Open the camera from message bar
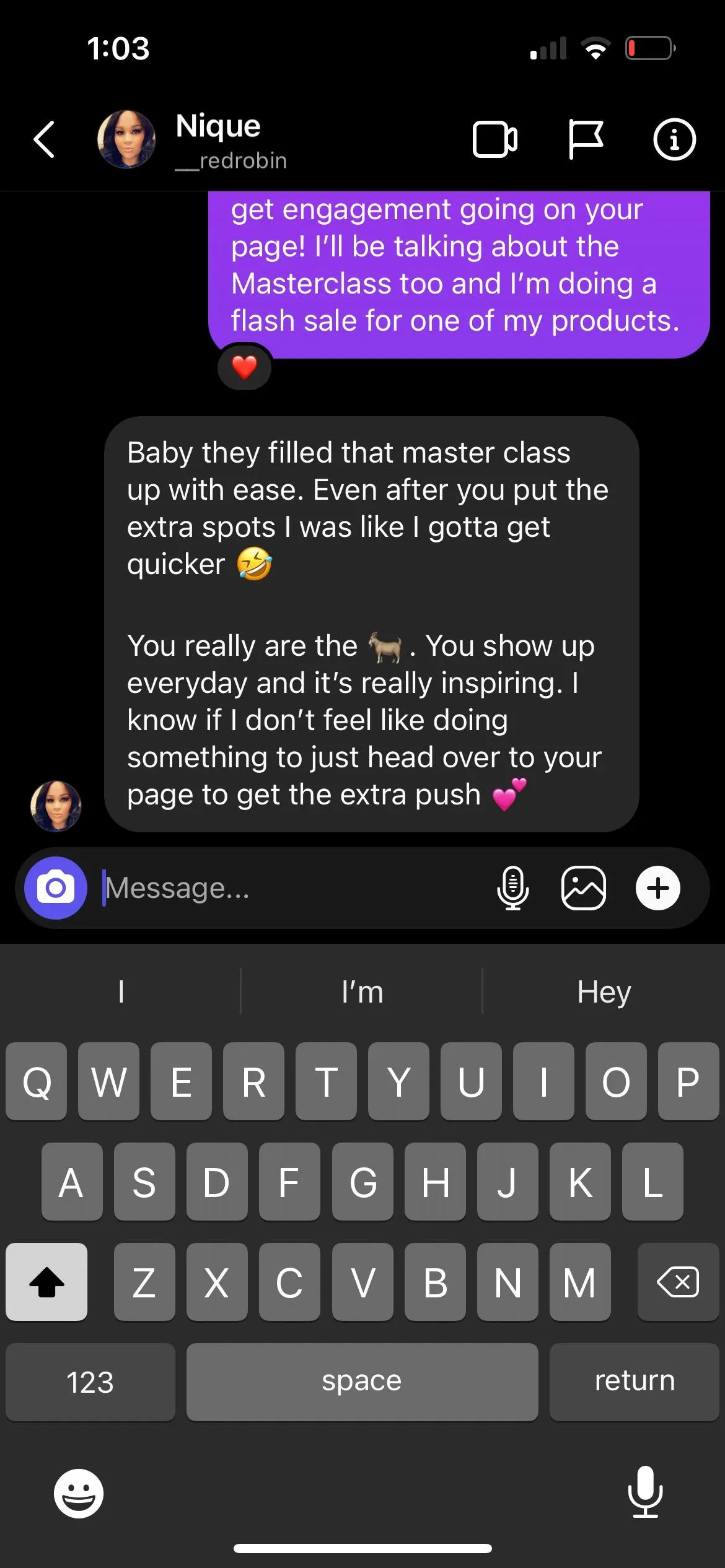The image size is (725, 1568). coord(56,888)
